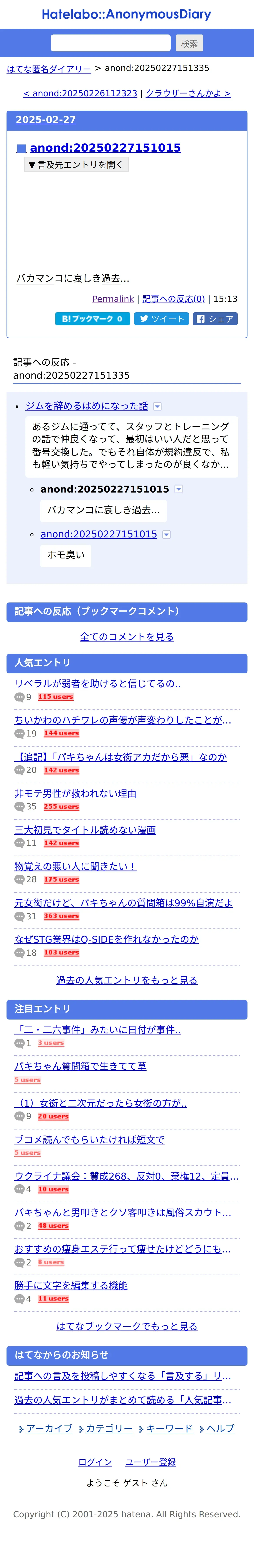Tap the ログイン link

pos(95,1462)
